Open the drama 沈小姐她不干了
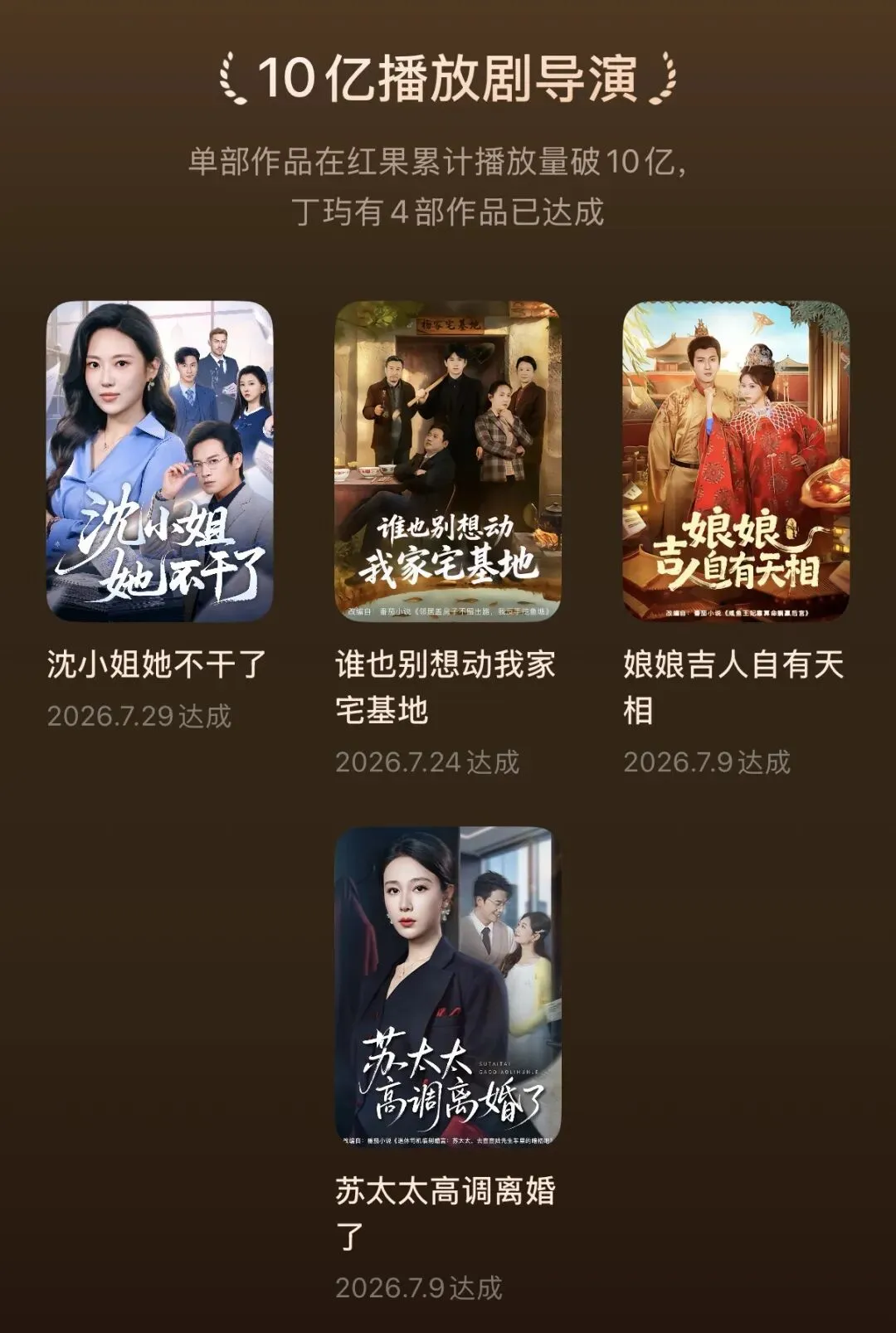This screenshot has height=1333, width=896. (159, 461)
